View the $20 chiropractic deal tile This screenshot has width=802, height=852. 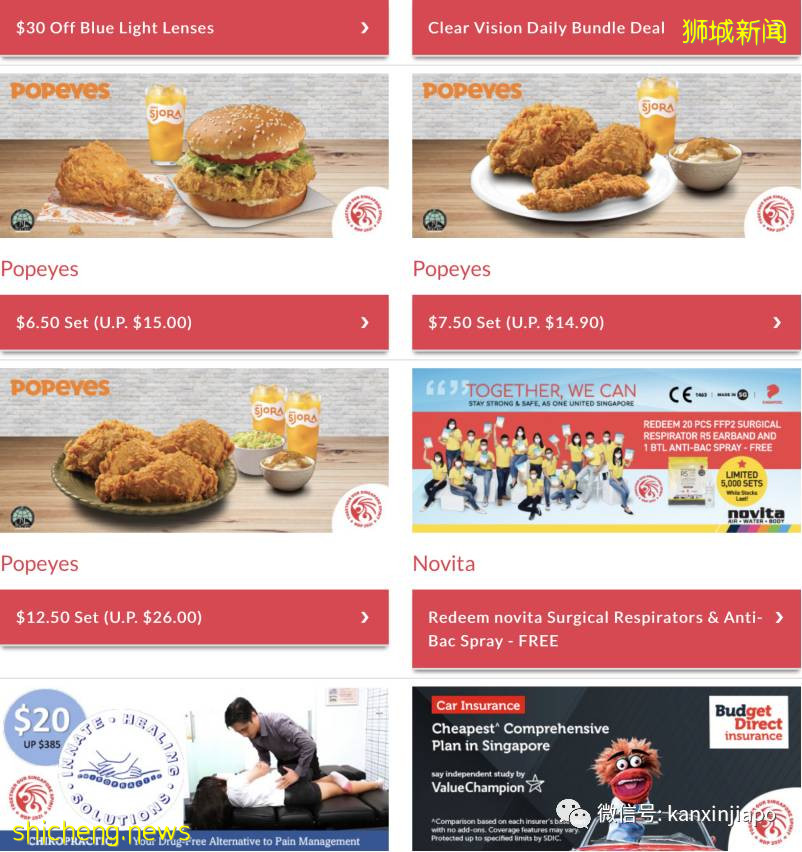pos(194,768)
